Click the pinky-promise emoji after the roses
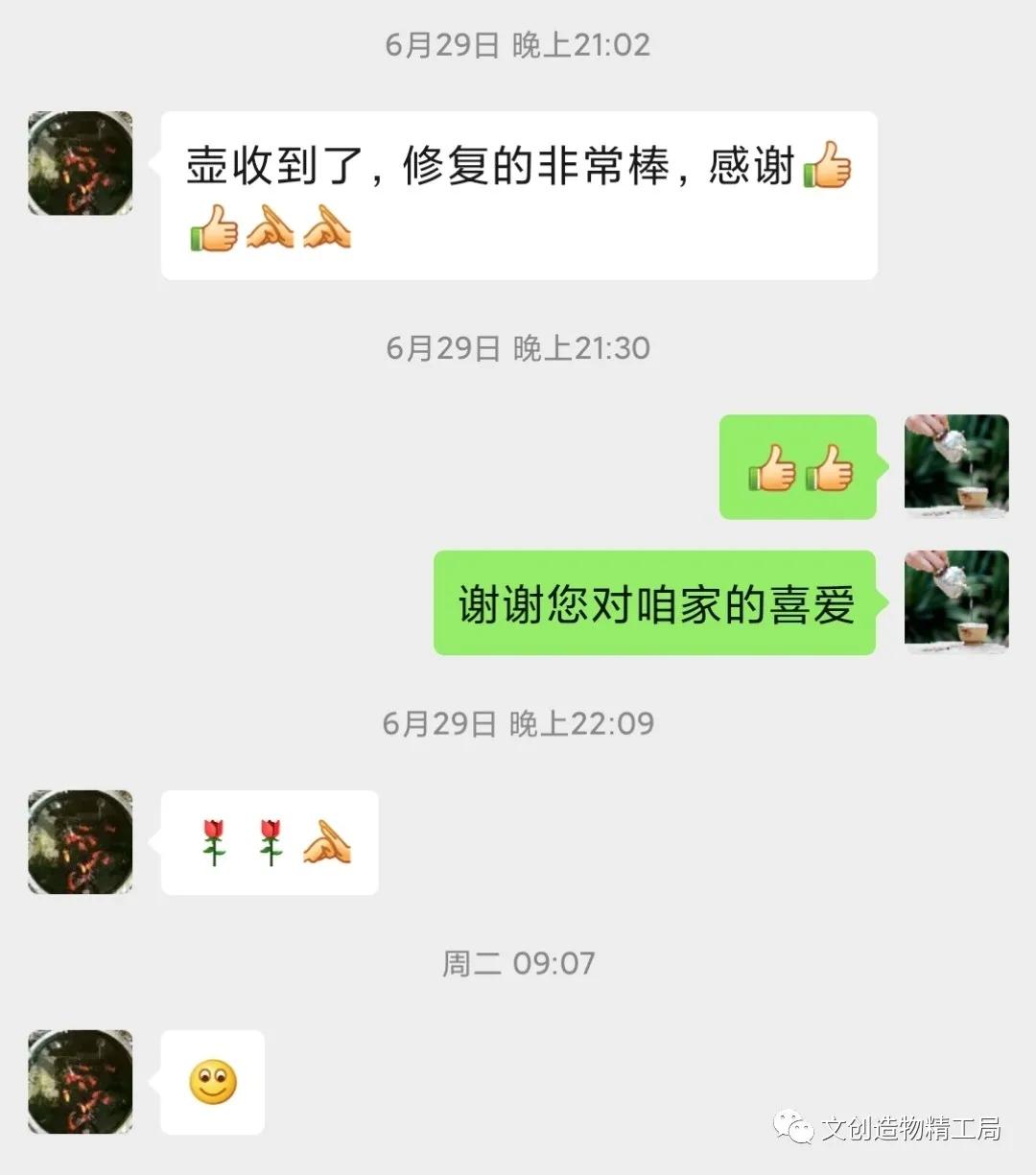The image size is (1036, 1175). [326, 842]
